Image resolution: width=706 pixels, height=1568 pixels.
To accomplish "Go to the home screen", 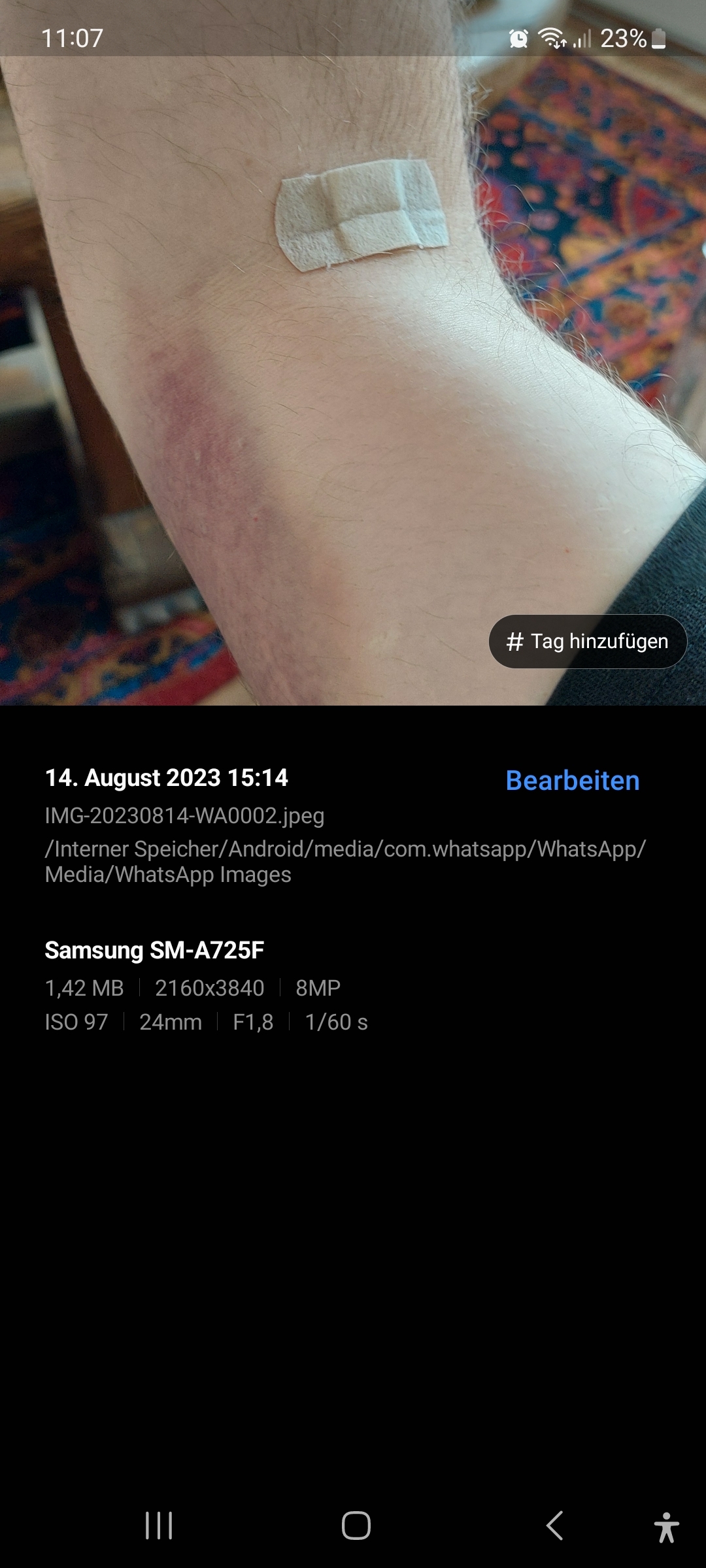I will pyautogui.click(x=356, y=1526).
